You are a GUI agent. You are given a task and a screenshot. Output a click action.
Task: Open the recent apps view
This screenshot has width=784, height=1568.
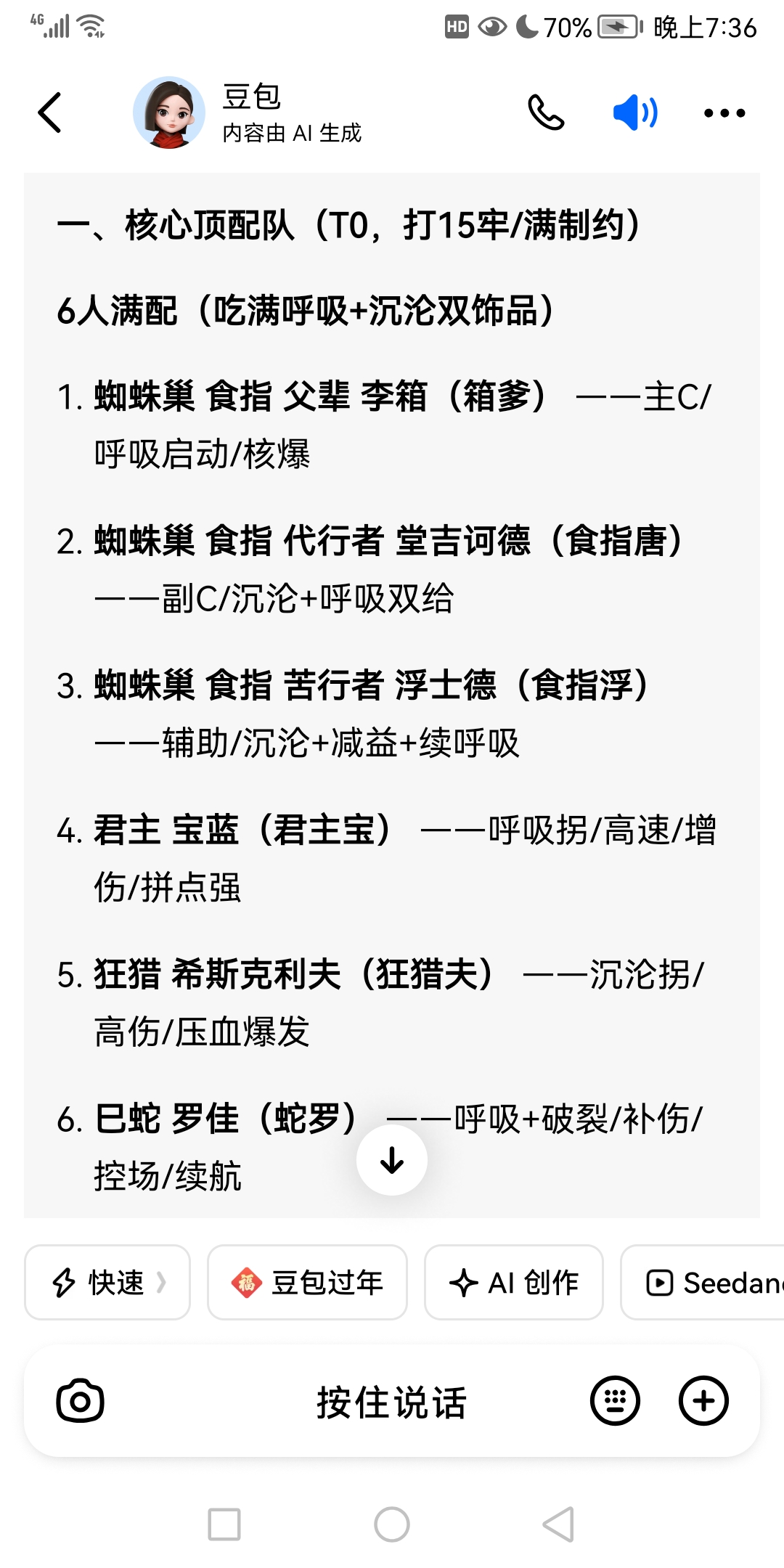point(224,1524)
